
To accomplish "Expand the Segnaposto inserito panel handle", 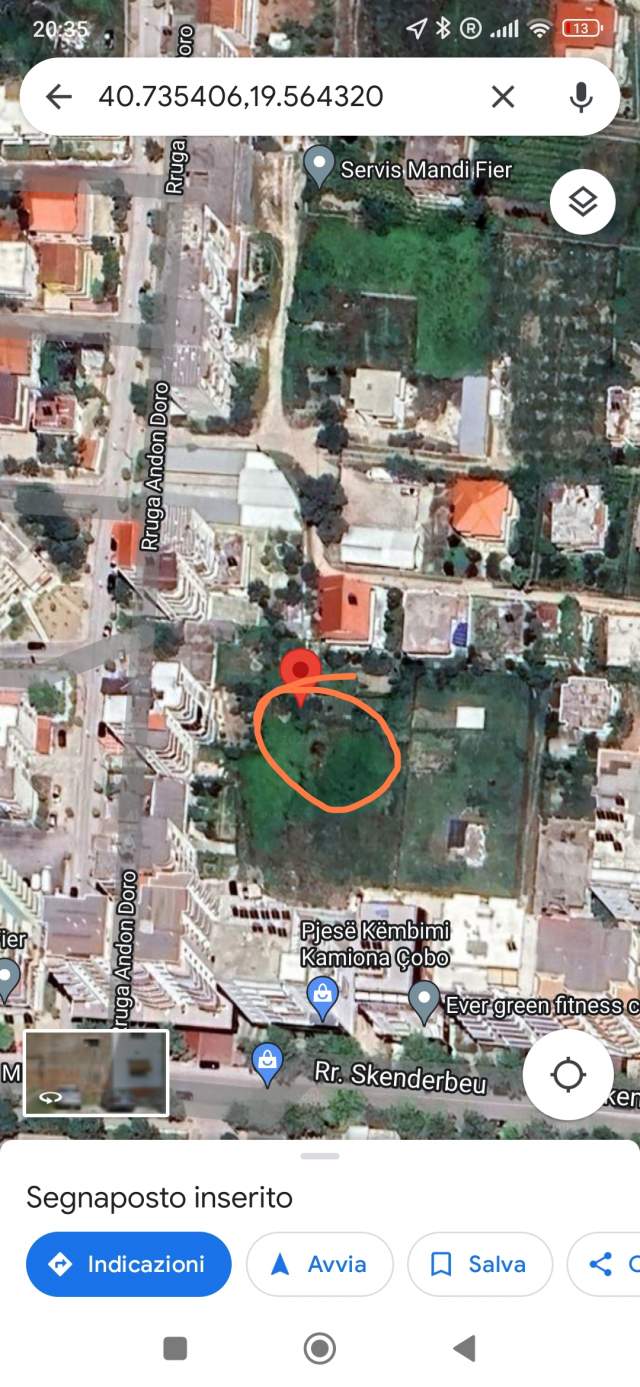I will point(320,1156).
